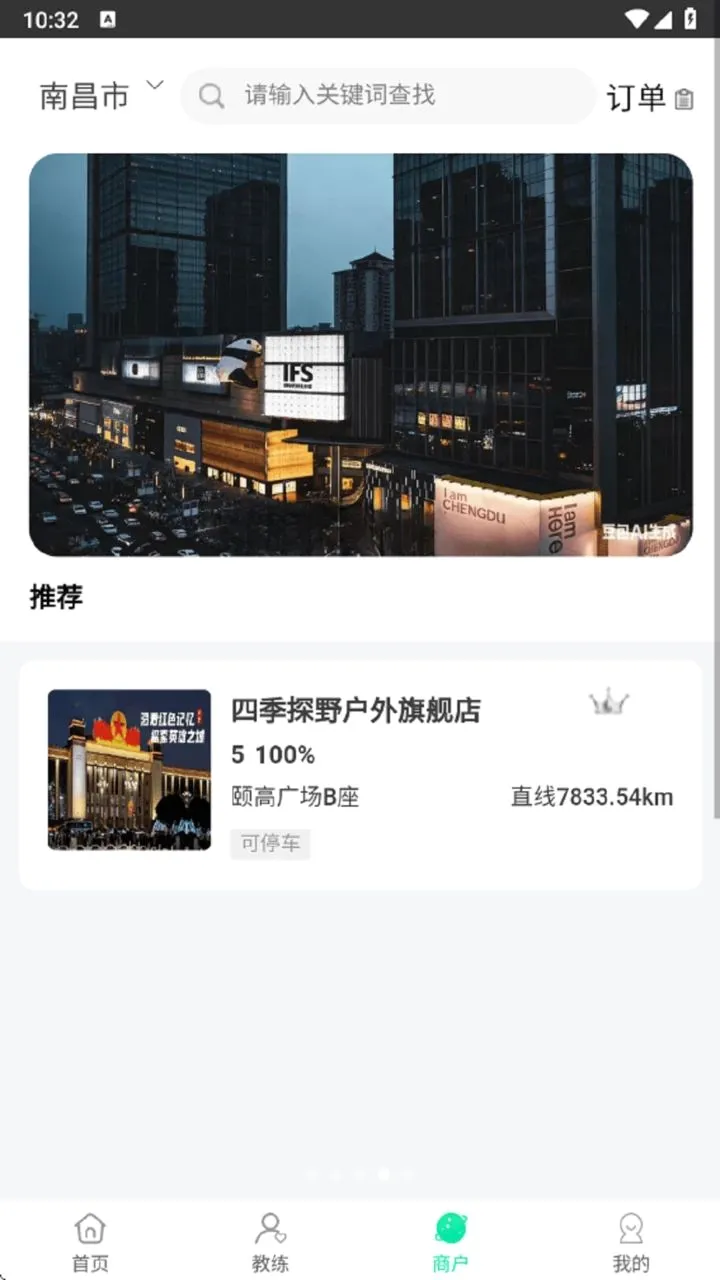Open the 四季探野户外旗舰店 merchant card
Screen dimensions: 720x1280
tap(360, 774)
